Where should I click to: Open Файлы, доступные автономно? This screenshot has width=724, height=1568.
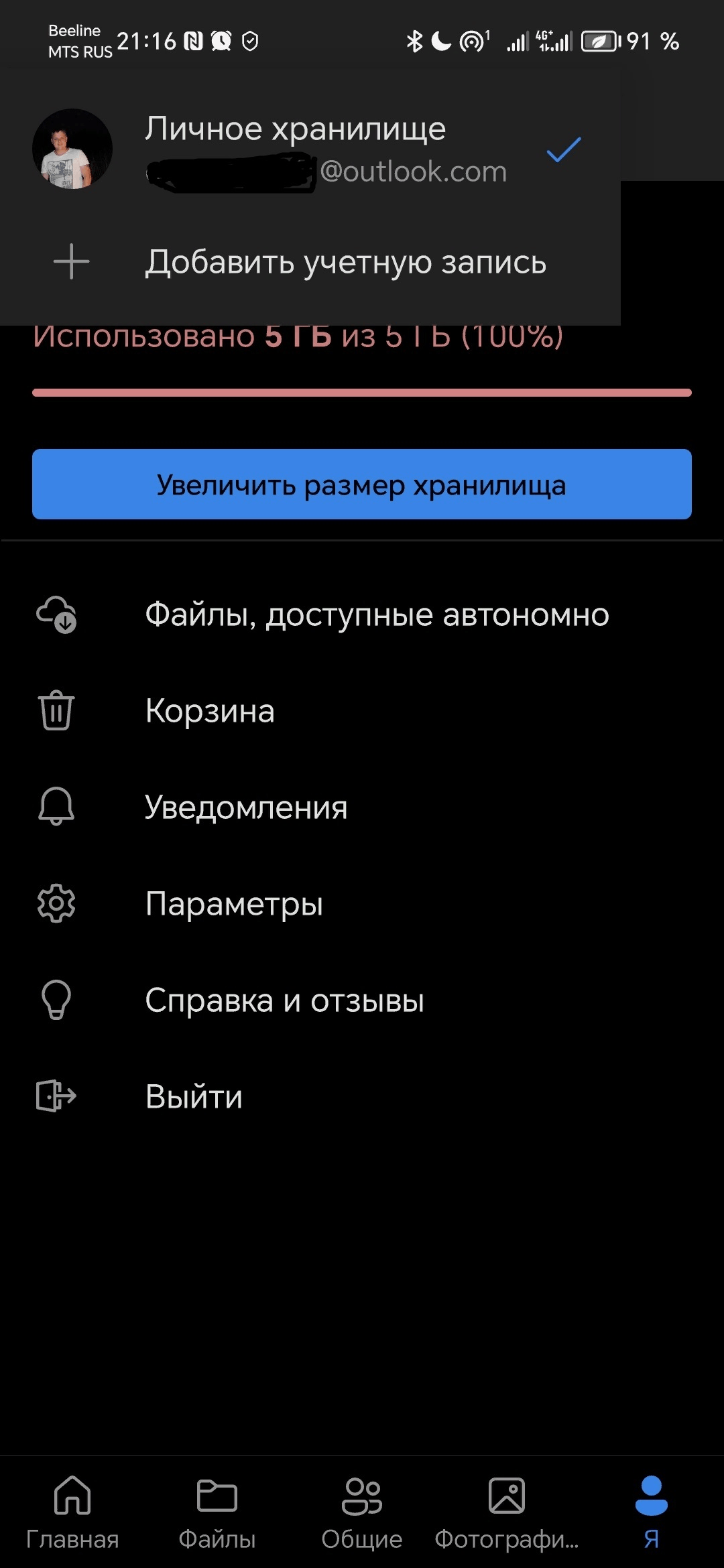click(362, 614)
